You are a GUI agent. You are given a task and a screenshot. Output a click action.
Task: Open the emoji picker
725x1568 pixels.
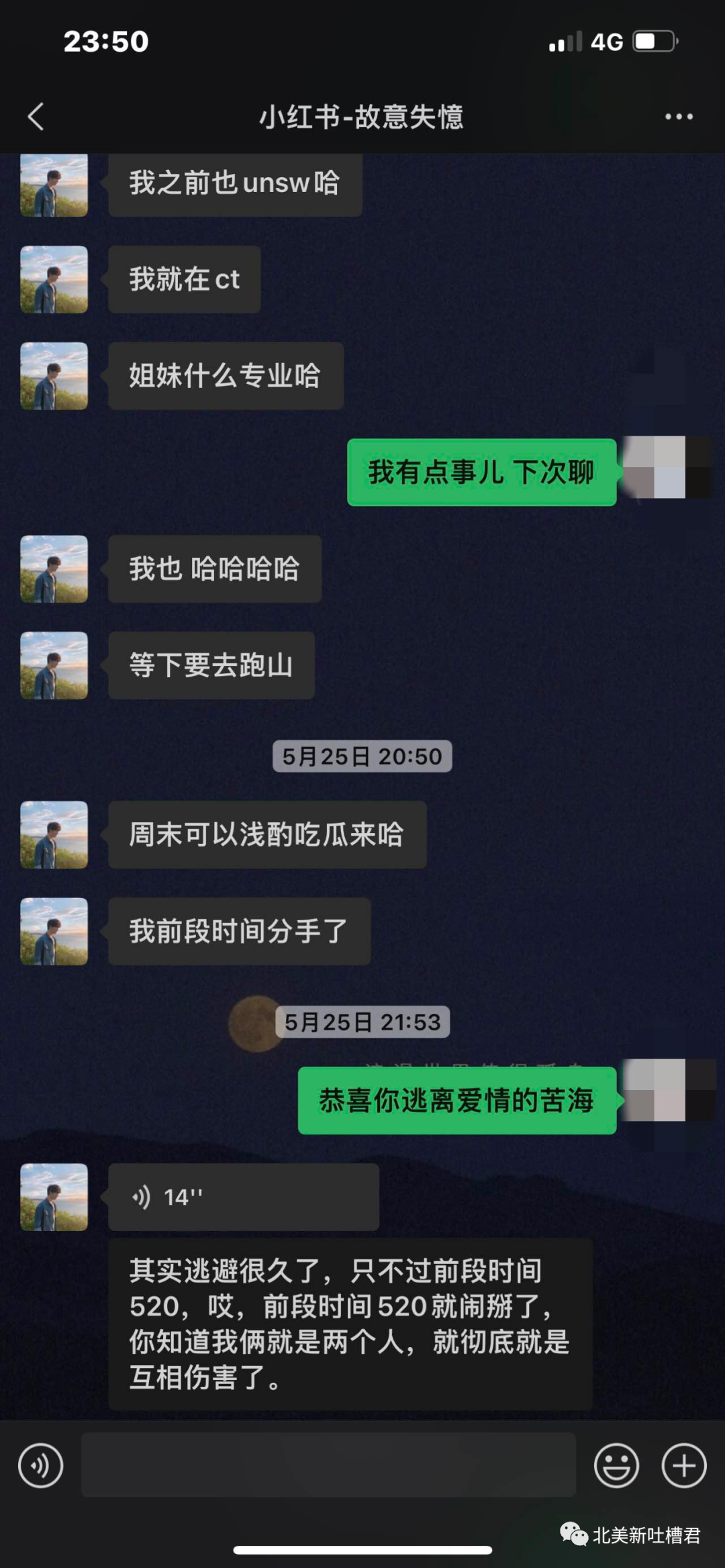[x=616, y=1465]
